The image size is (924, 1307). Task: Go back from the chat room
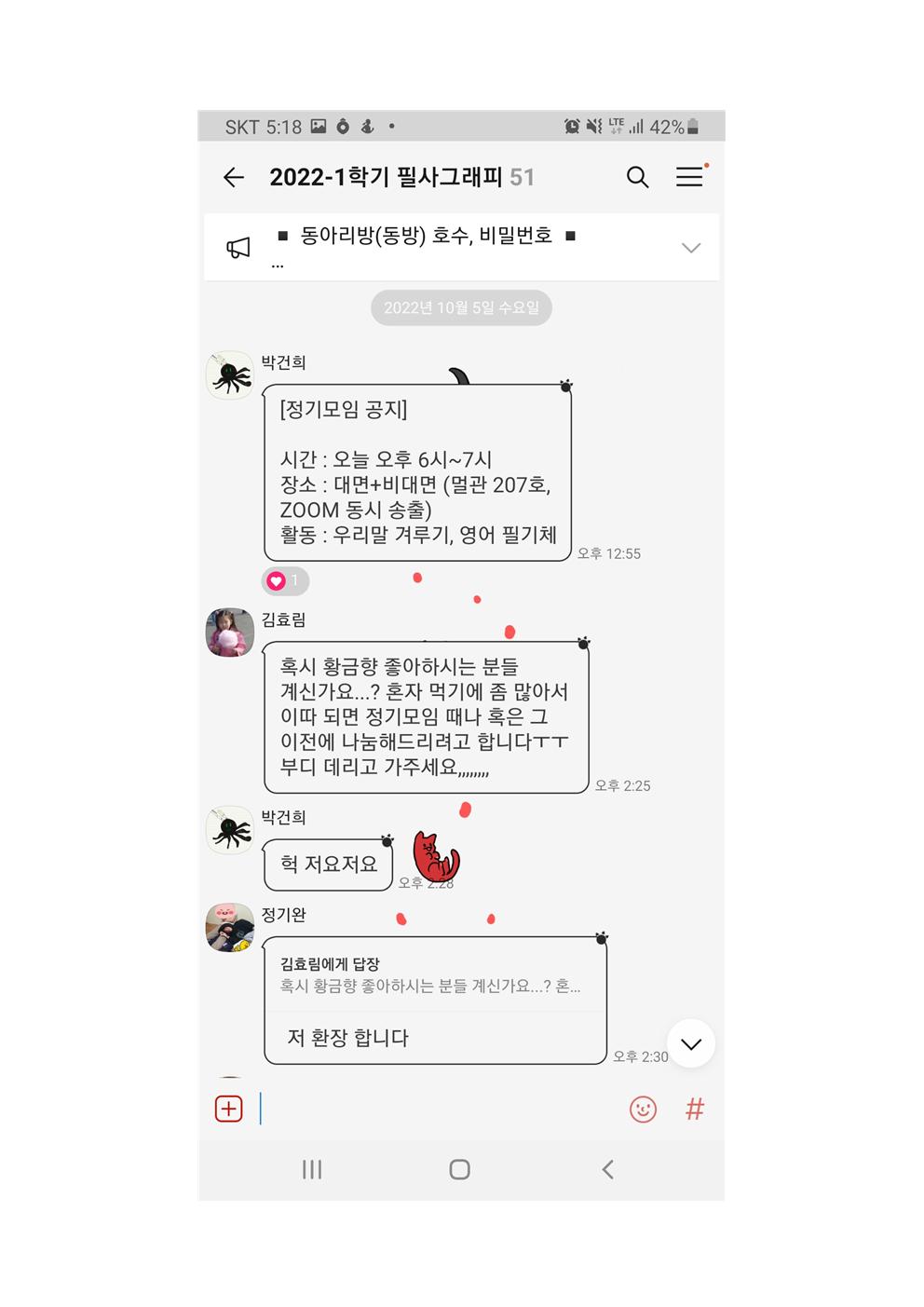(234, 177)
